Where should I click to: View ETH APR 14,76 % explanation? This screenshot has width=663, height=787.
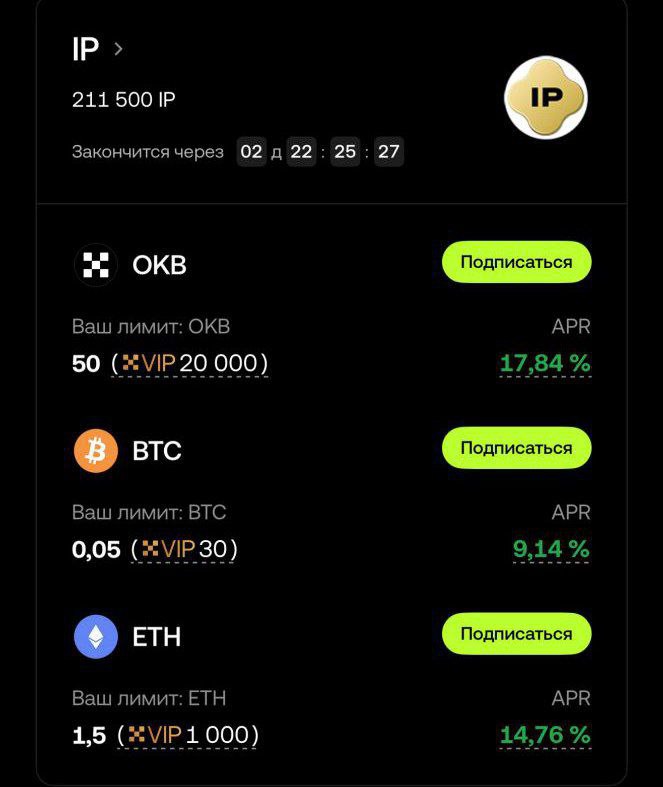(x=545, y=736)
